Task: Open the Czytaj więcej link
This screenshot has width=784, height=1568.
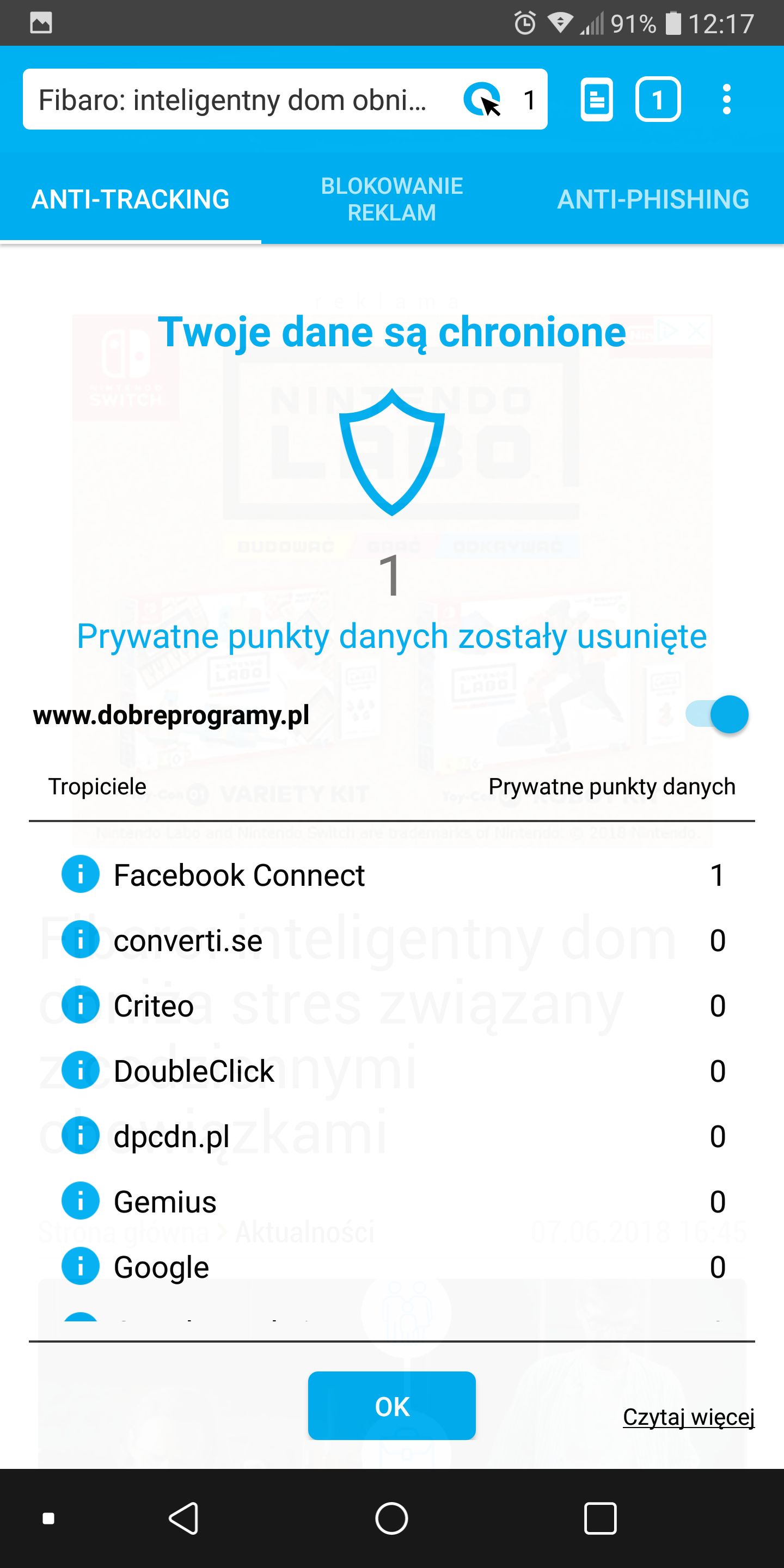Action: (688, 1417)
